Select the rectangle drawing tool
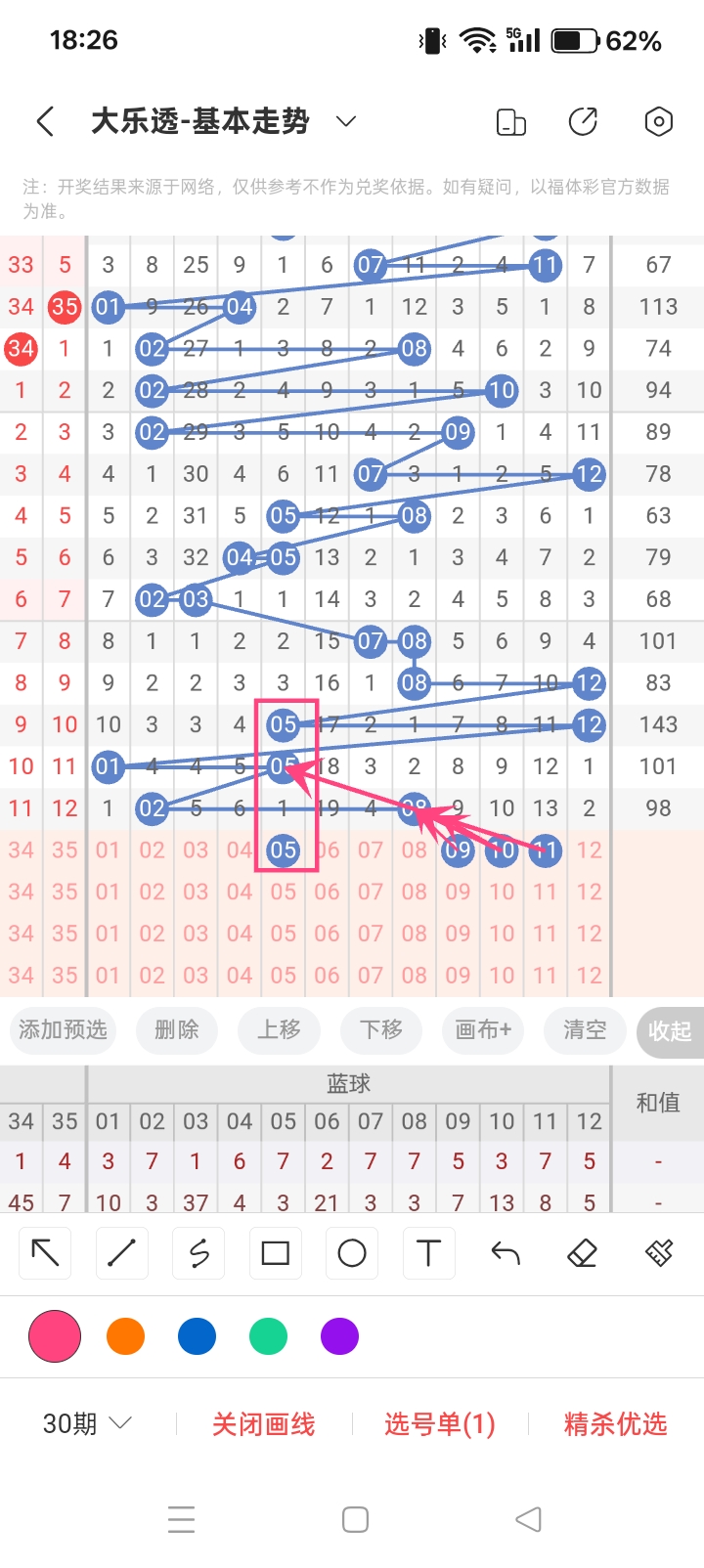This screenshot has width=704, height=1568. click(275, 1252)
